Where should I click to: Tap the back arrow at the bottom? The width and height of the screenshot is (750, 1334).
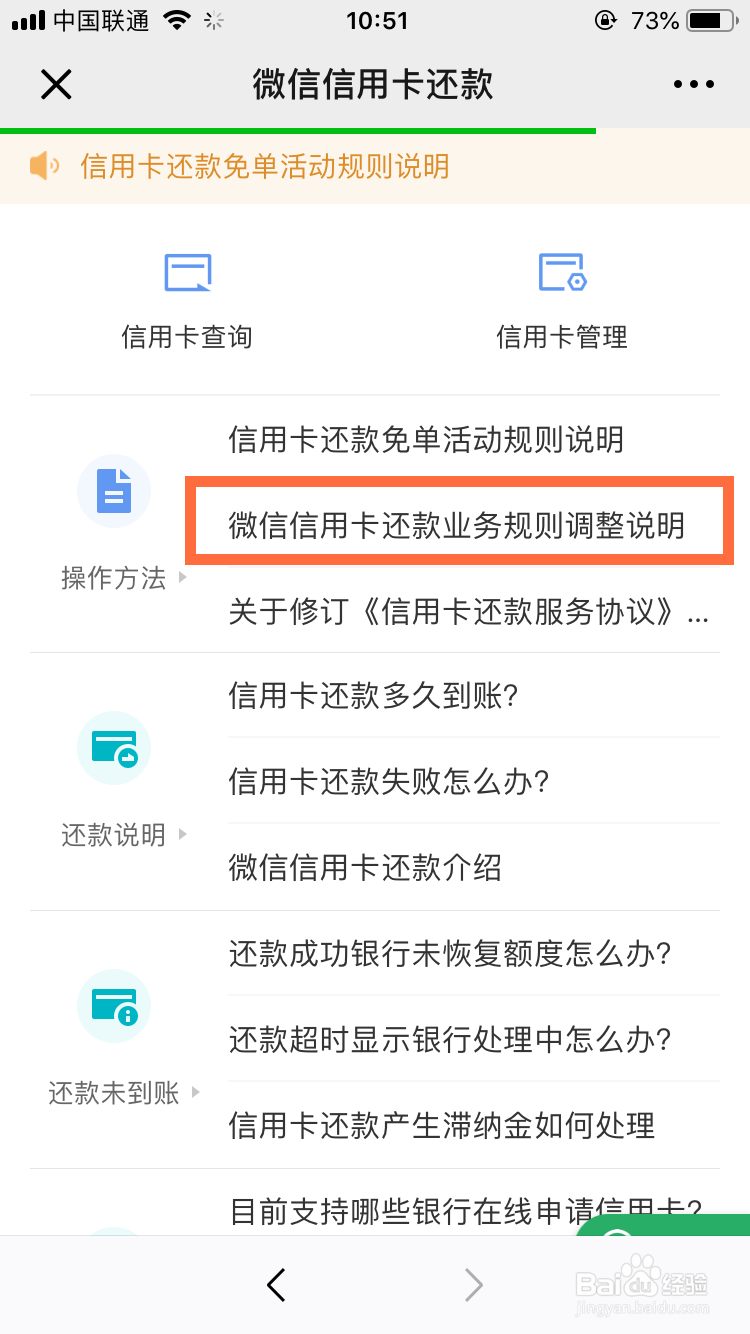point(276,1285)
